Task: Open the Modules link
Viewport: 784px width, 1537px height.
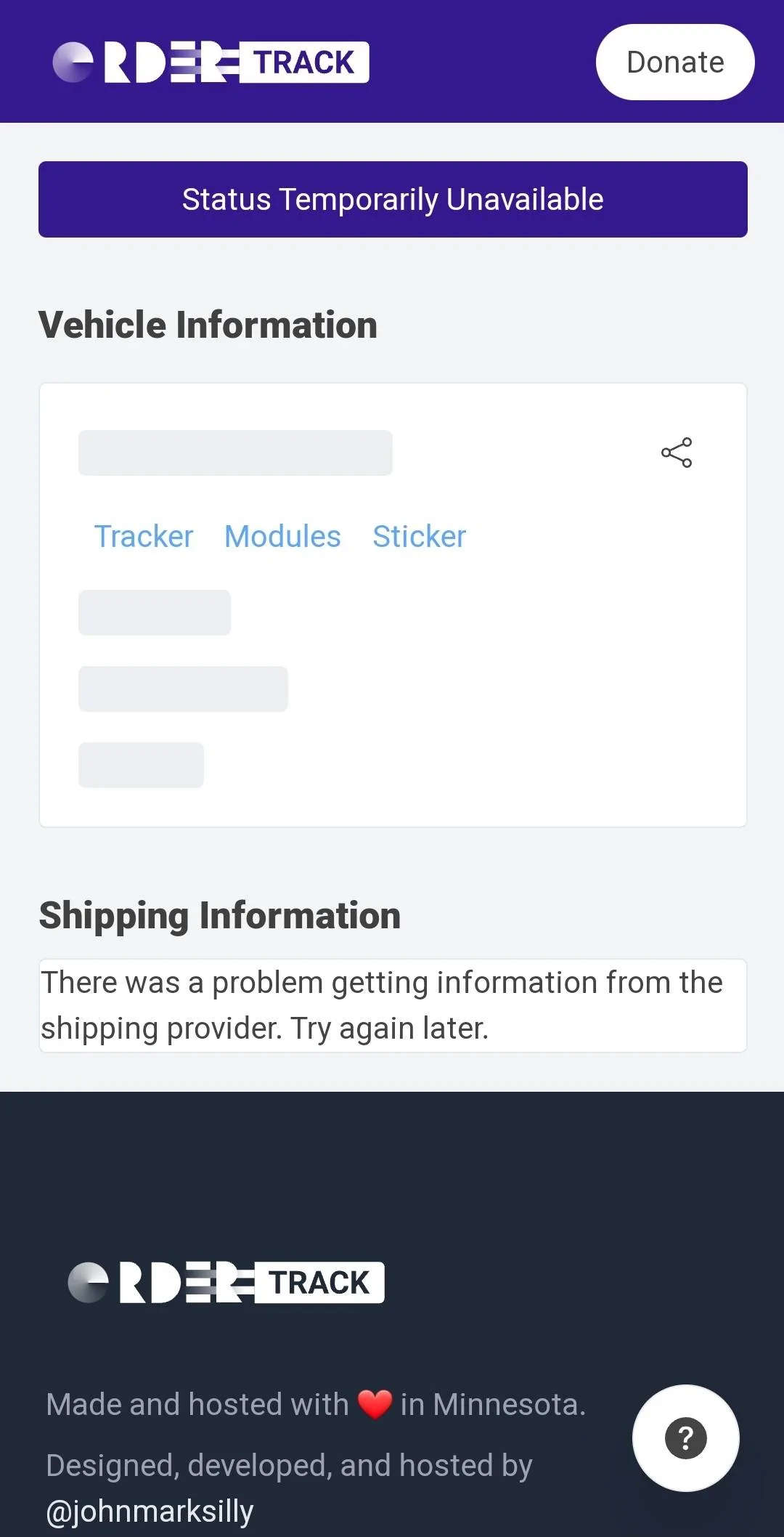Action: [282, 537]
